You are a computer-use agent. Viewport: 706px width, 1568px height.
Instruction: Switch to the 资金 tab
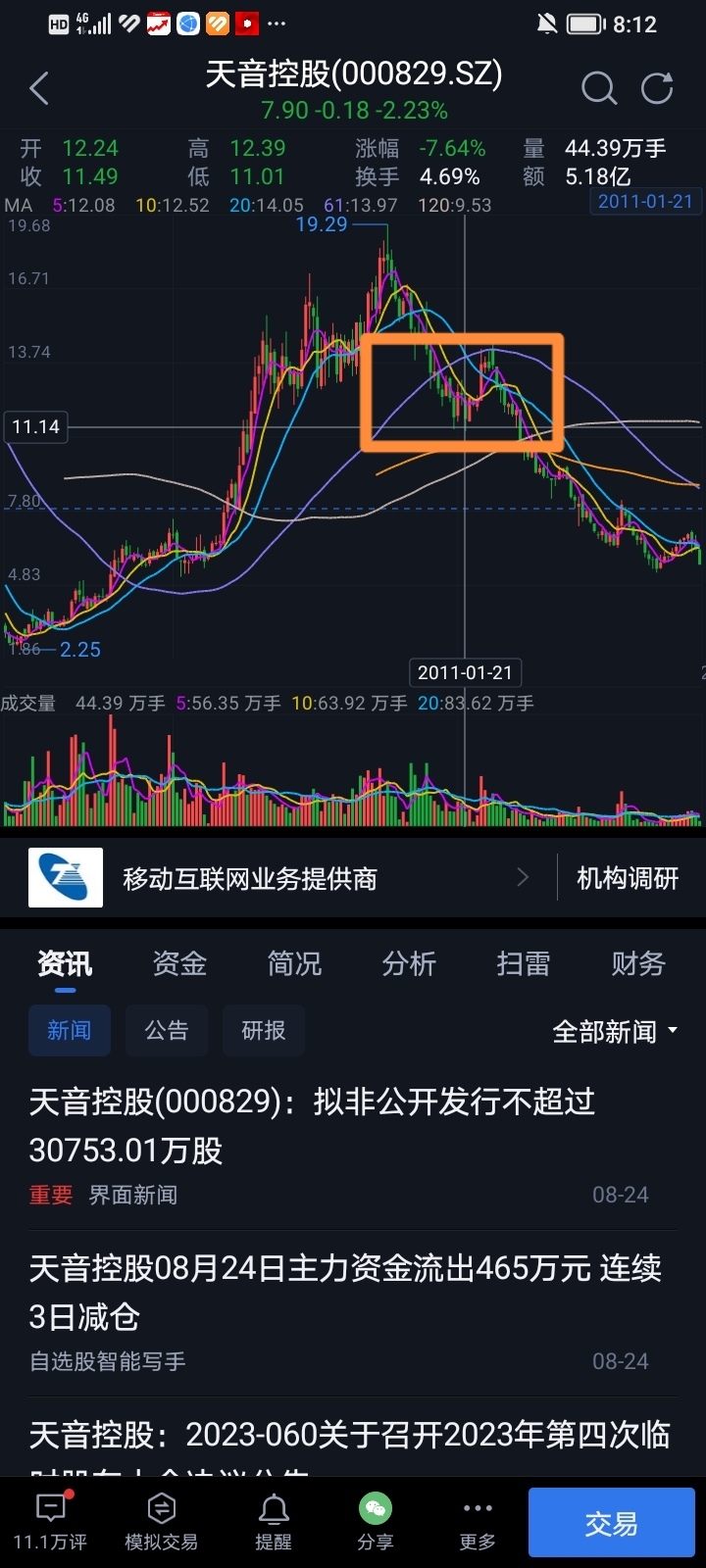coord(179,963)
